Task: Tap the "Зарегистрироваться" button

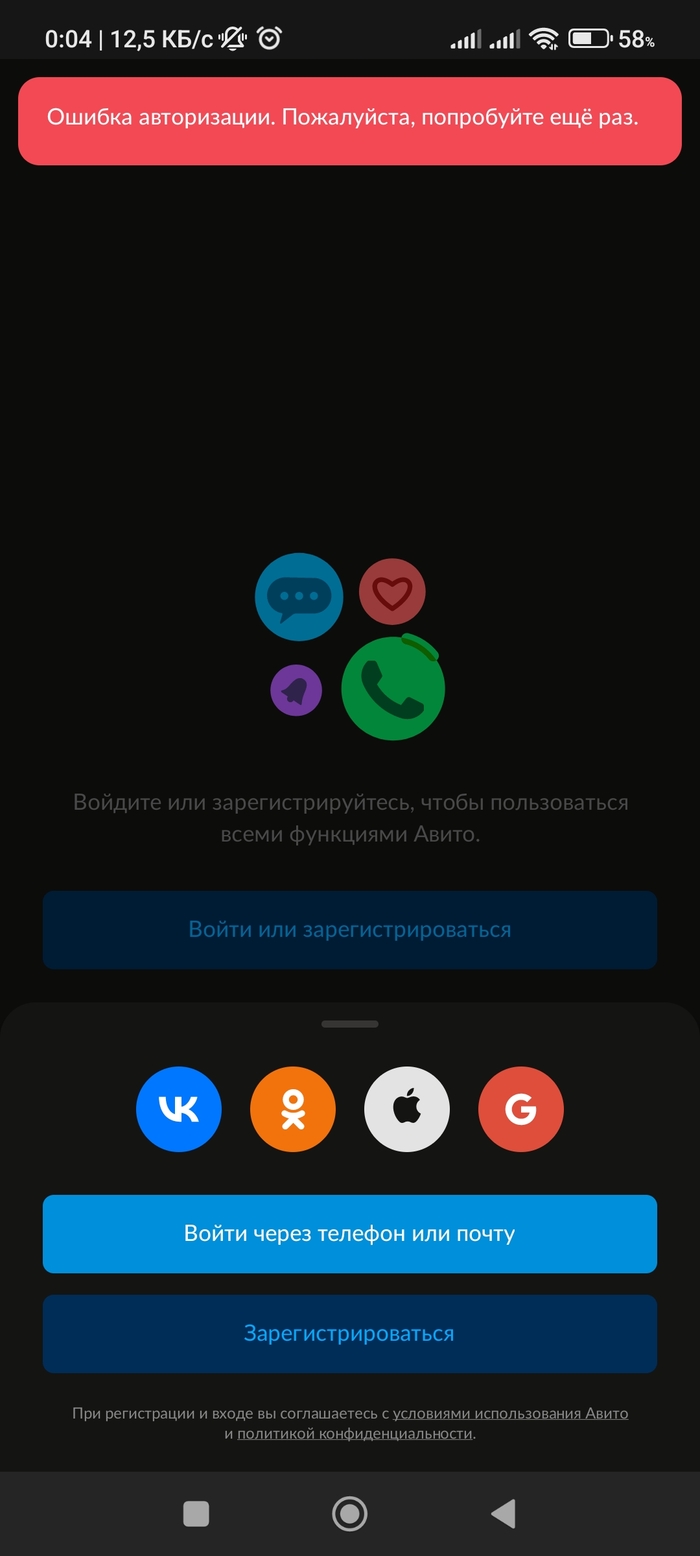Action: [x=349, y=1333]
